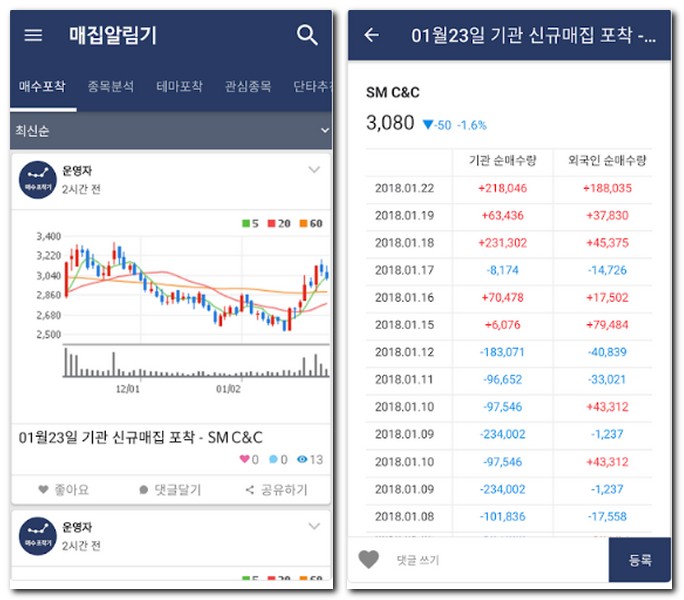This screenshot has width=684, height=600.
Task: Tap the heart icon beside comment box
Action: 369,560
